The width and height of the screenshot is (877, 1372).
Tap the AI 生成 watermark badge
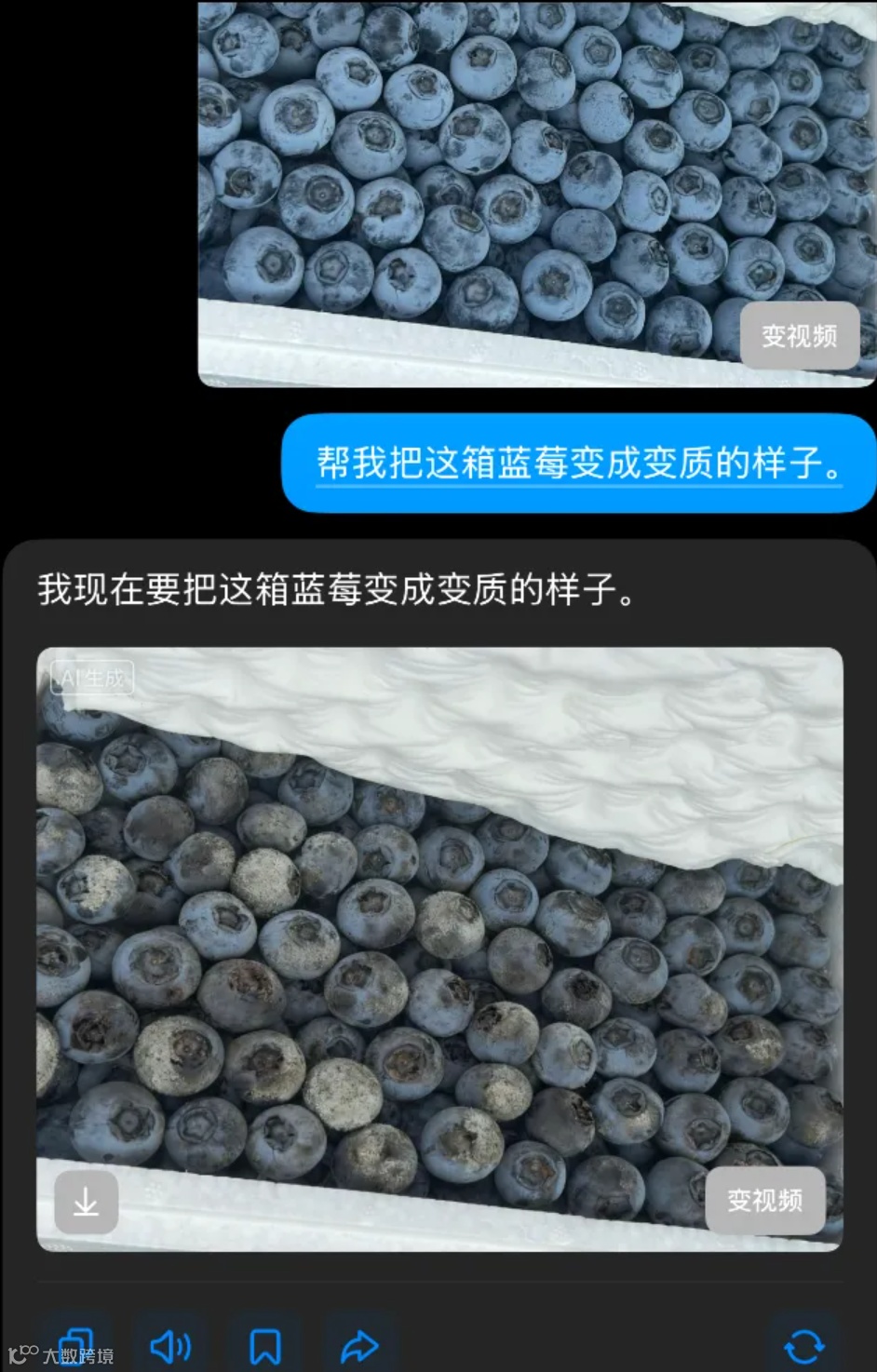click(x=89, y=679)
